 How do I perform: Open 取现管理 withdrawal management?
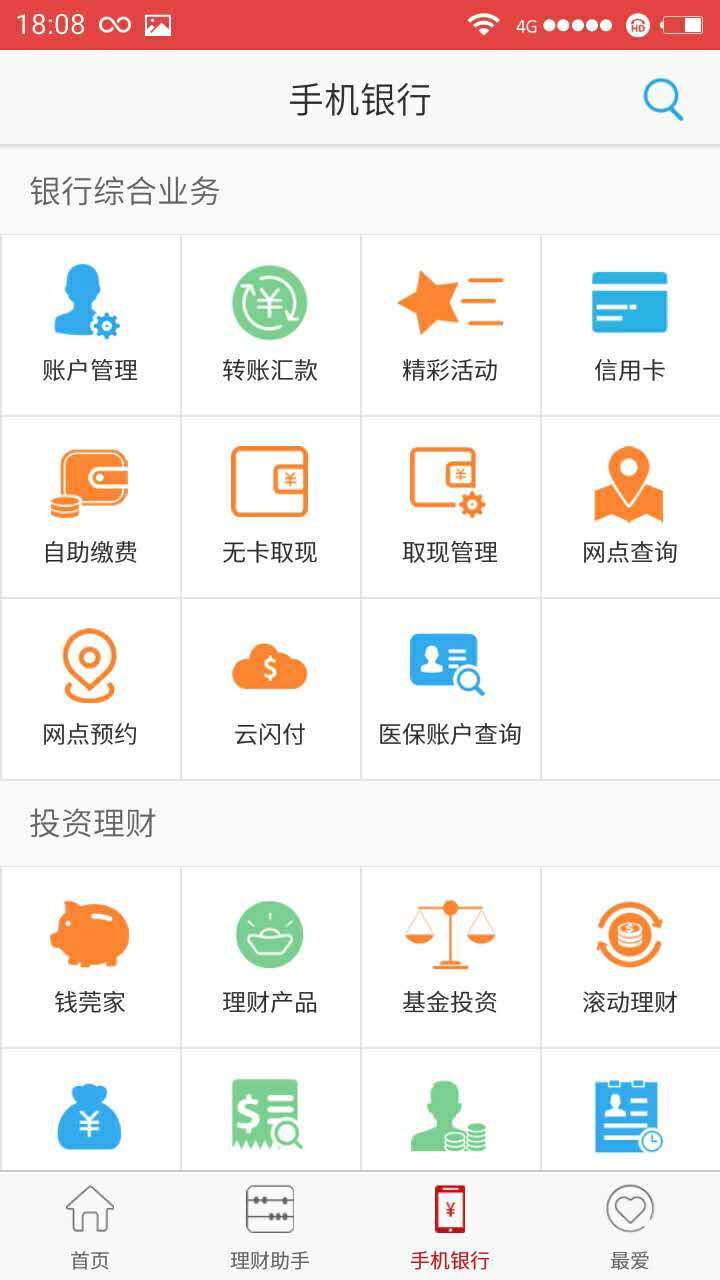(450, 507)
